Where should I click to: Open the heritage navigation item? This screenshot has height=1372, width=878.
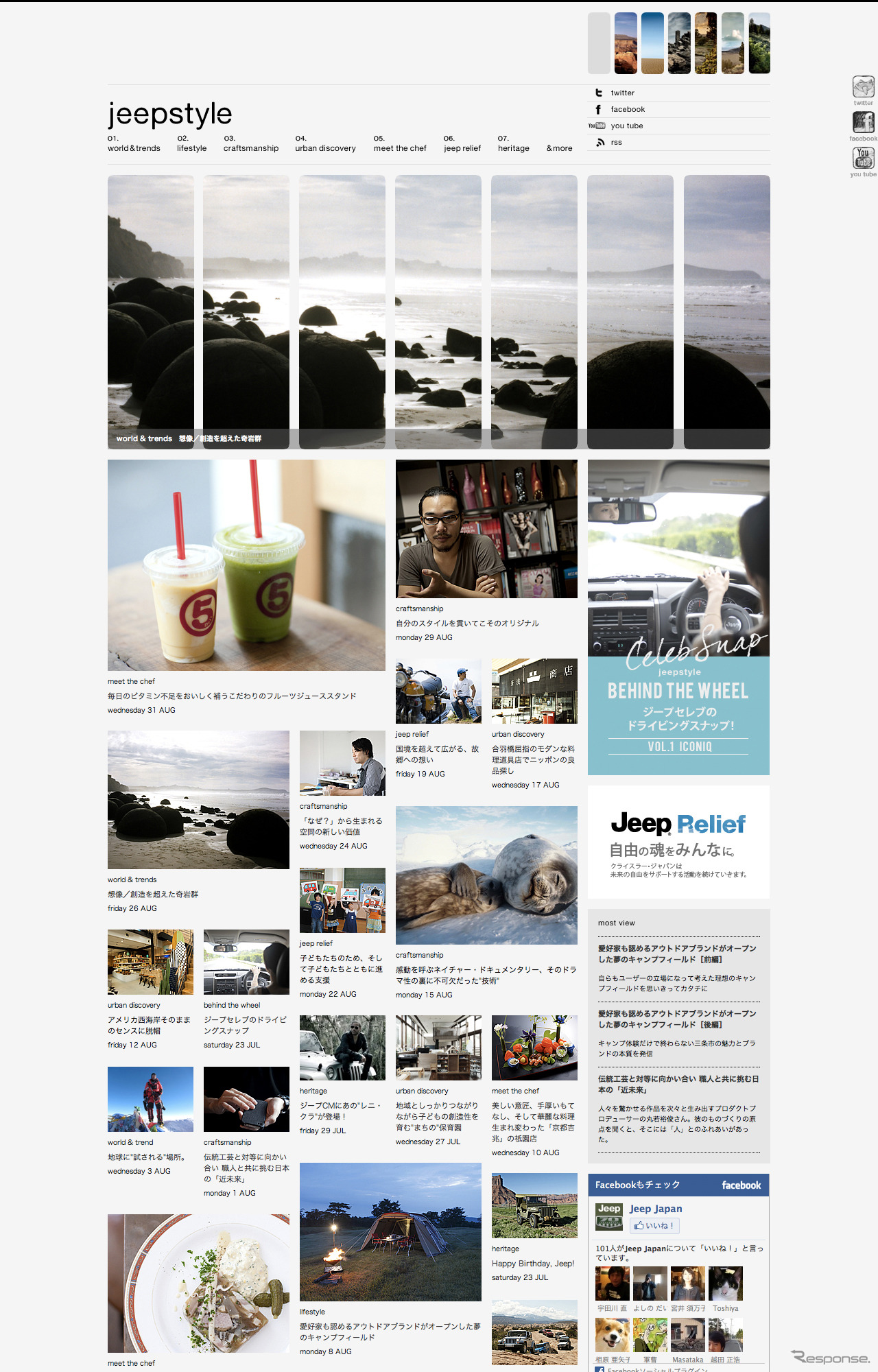[513, 147]
